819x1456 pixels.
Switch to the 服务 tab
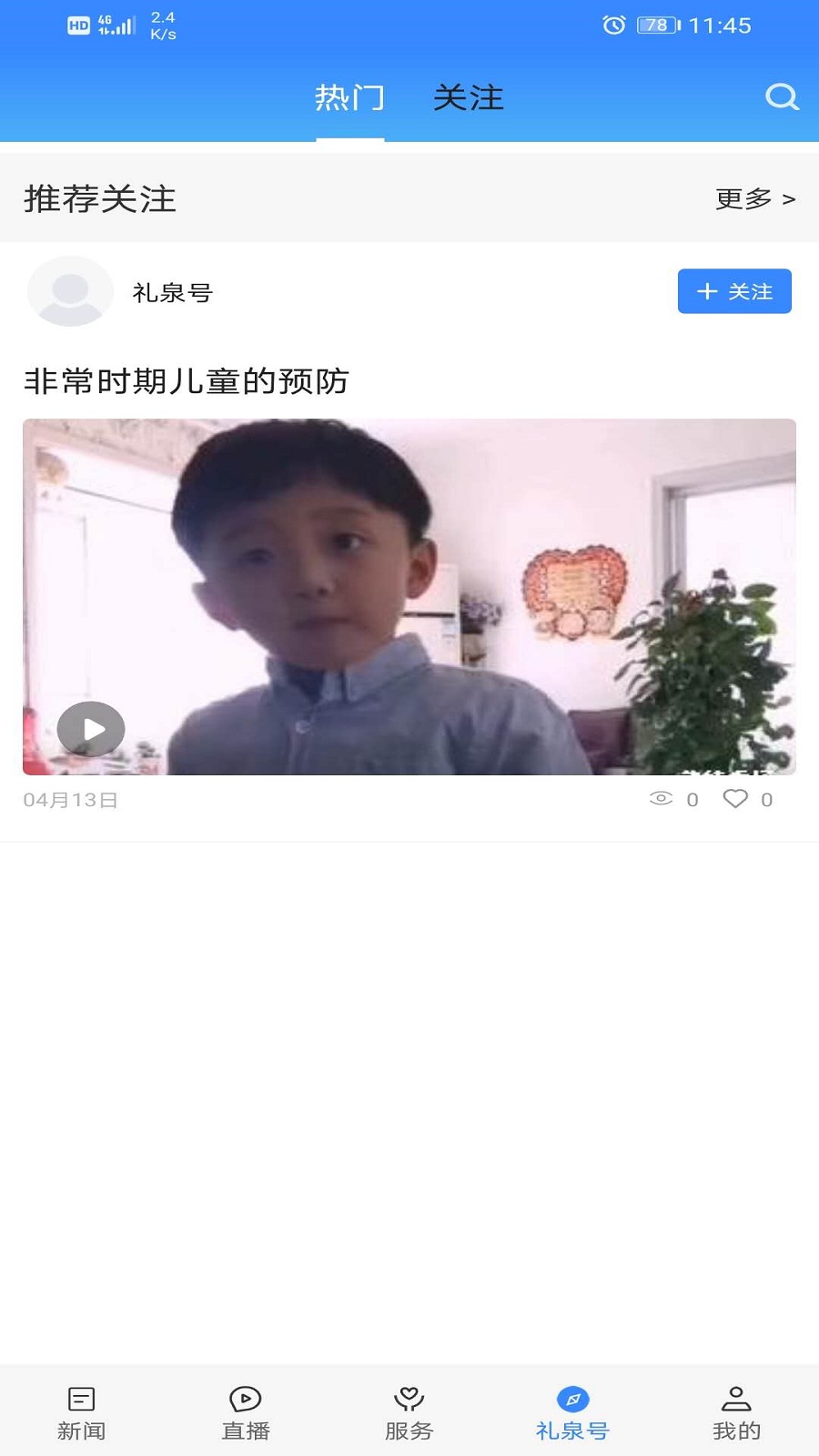coord(409,1412)
